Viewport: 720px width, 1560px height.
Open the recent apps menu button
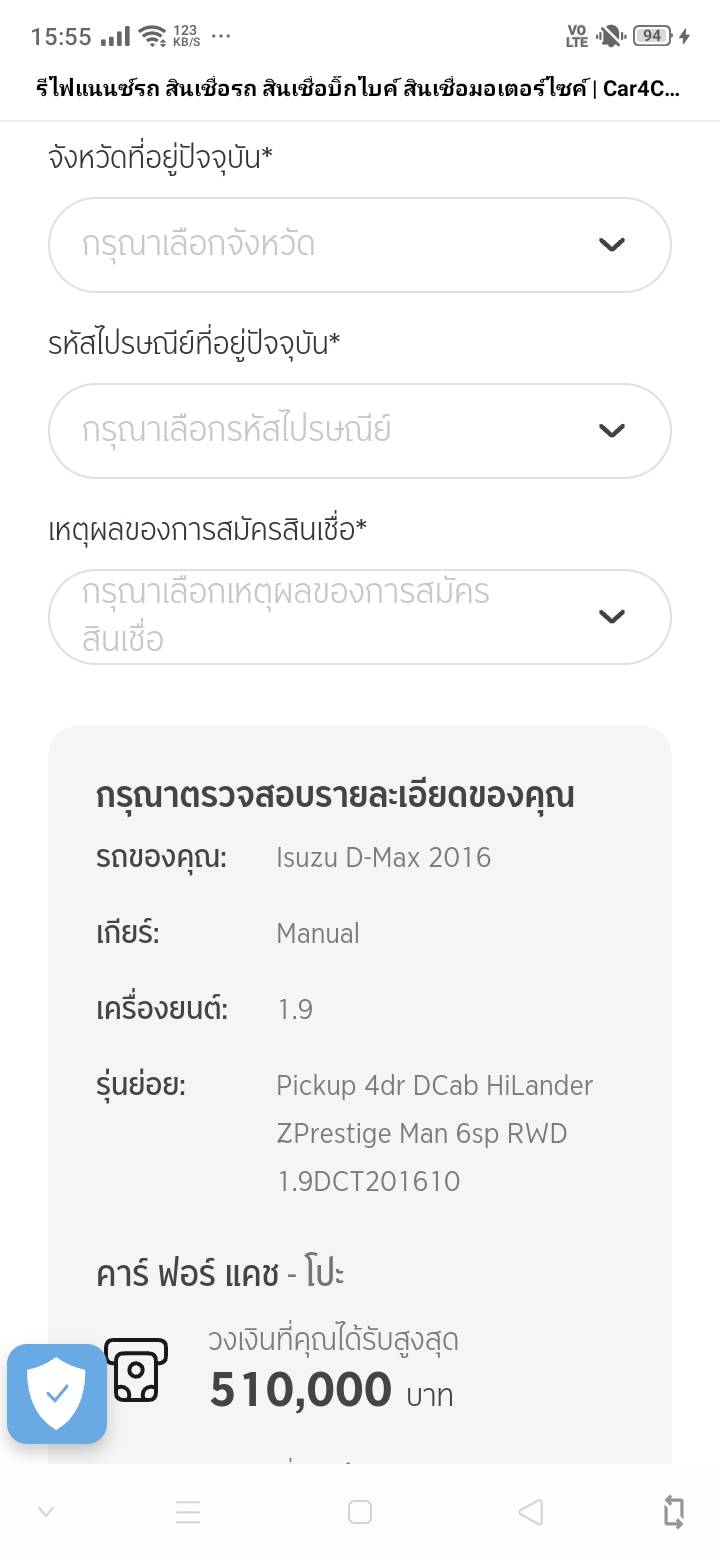click(188, 1512)
